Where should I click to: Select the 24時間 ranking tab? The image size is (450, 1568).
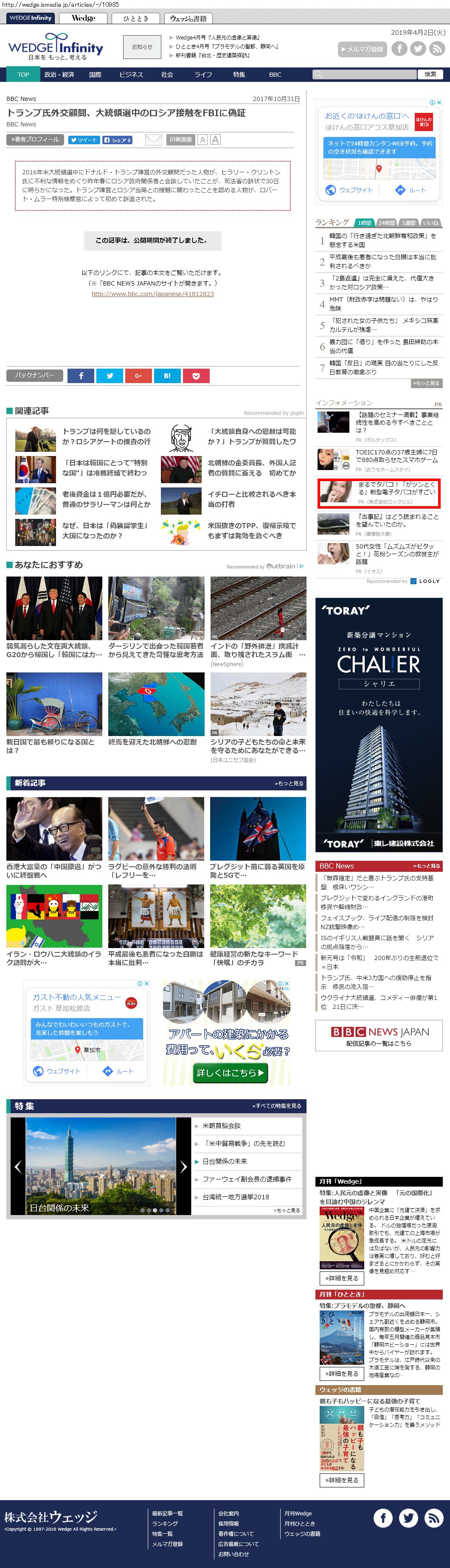[x=386, y=223]
